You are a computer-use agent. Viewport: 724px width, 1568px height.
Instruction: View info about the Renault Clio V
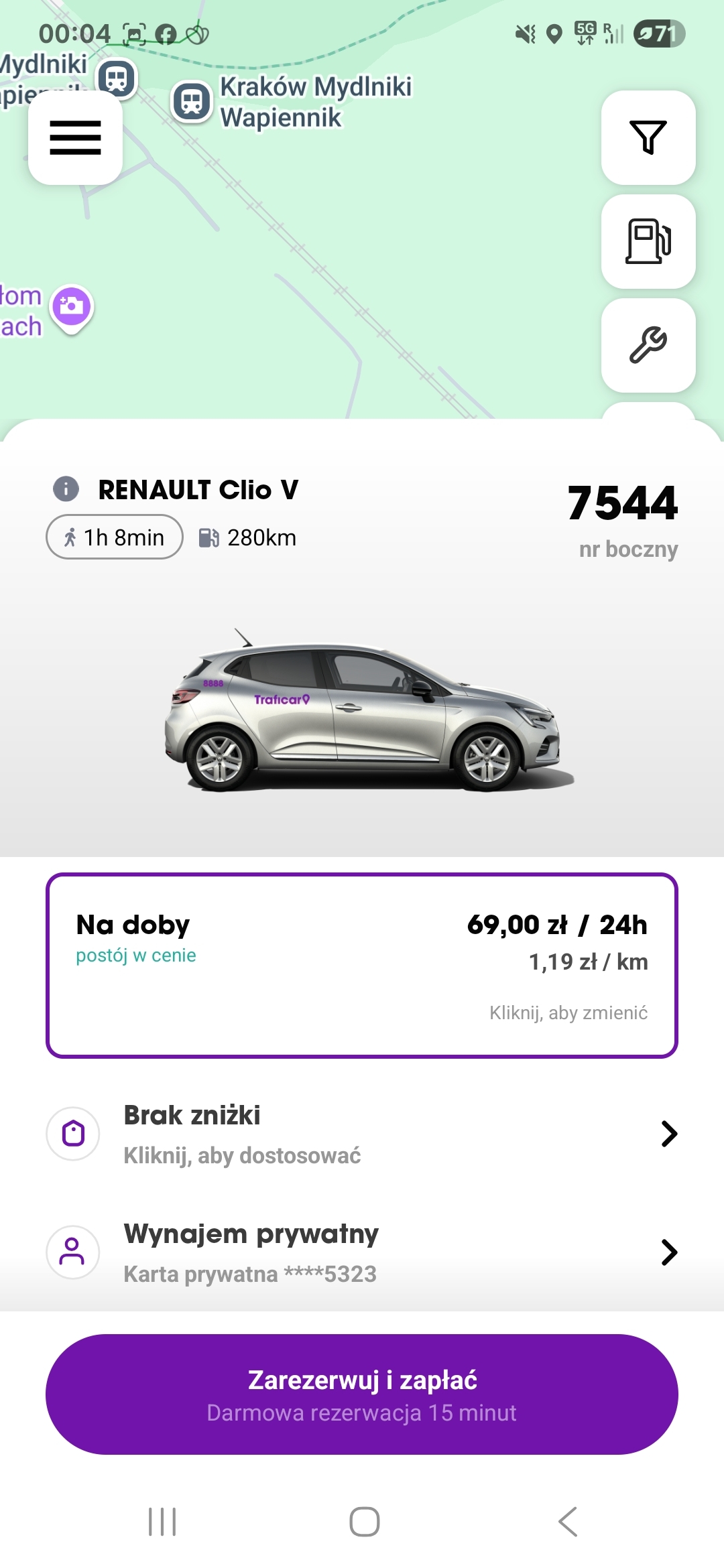tap(66, 488)
